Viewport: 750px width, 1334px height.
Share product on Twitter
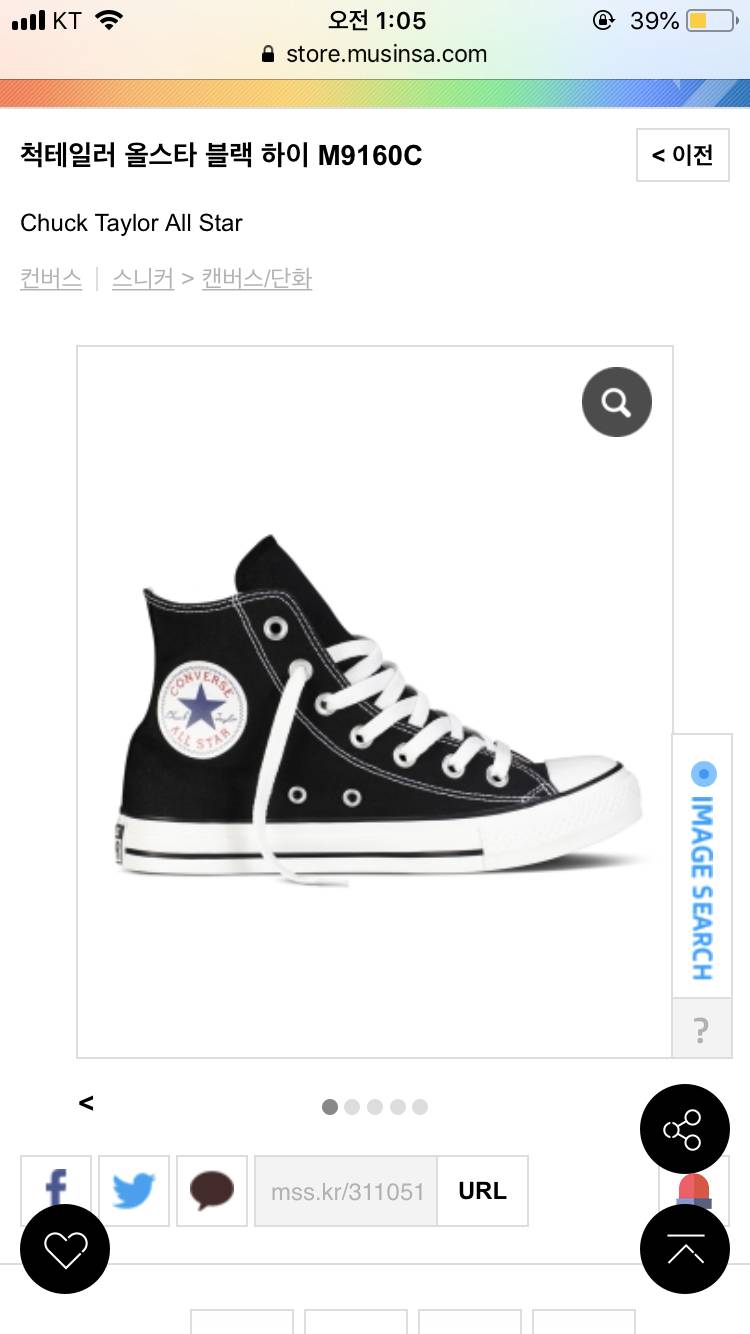point(134,1190)
